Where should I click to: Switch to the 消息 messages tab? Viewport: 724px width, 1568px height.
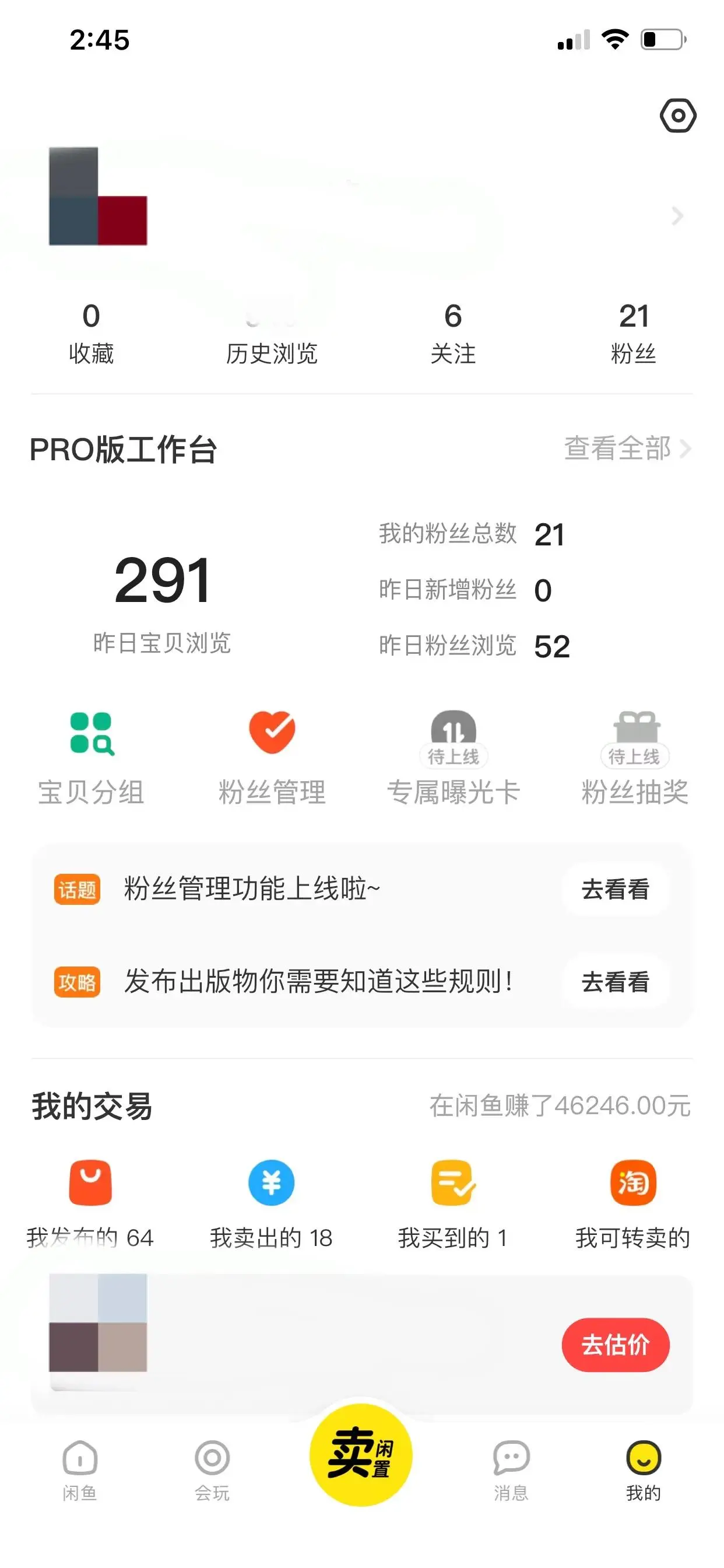point(511,1469)
